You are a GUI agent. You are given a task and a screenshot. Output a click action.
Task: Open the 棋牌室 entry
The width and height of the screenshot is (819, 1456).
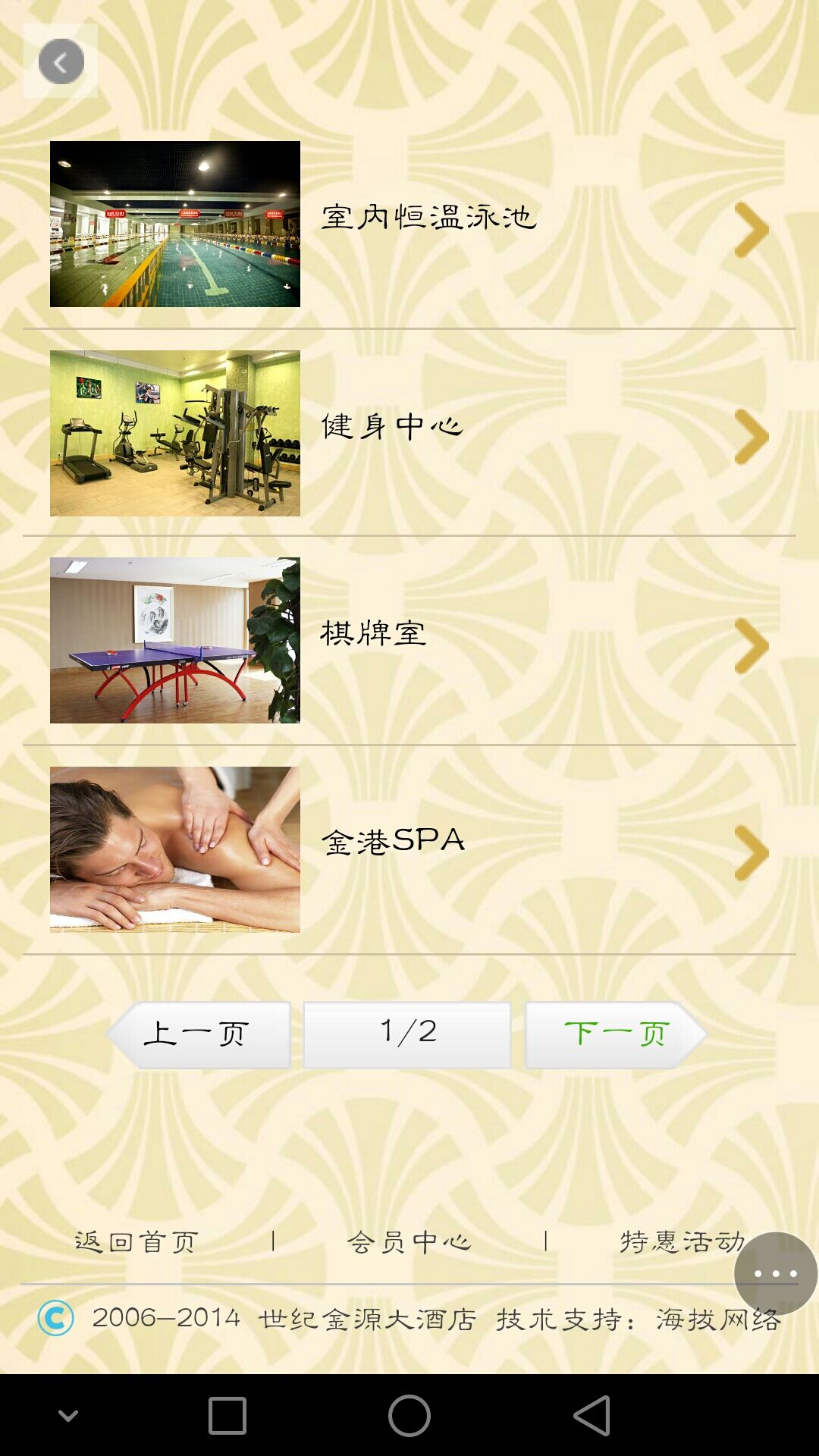coord(373,634)
